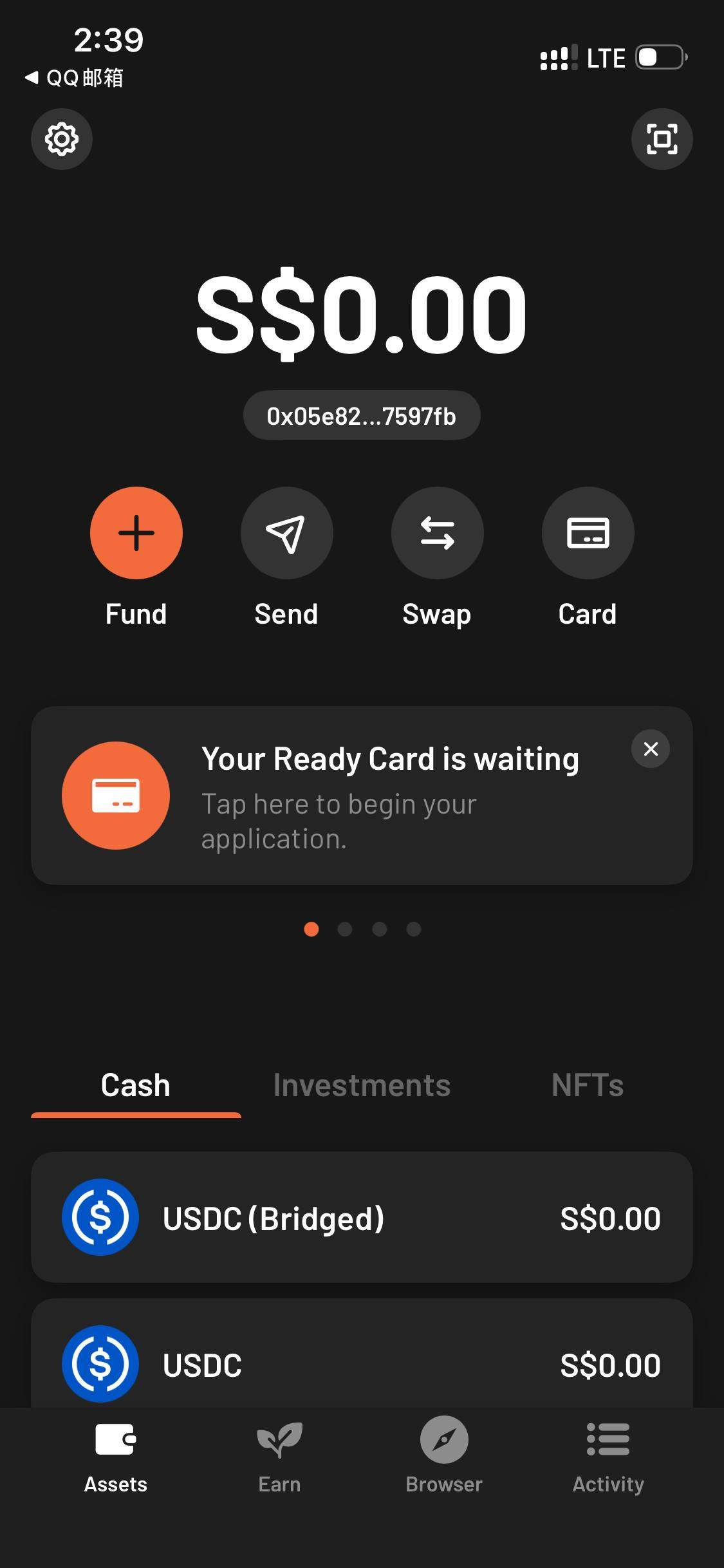Switch to the Investments tab
The width and height of the screenshot is (724, 1568).
pyautogui.click(x=362, y=1085)
